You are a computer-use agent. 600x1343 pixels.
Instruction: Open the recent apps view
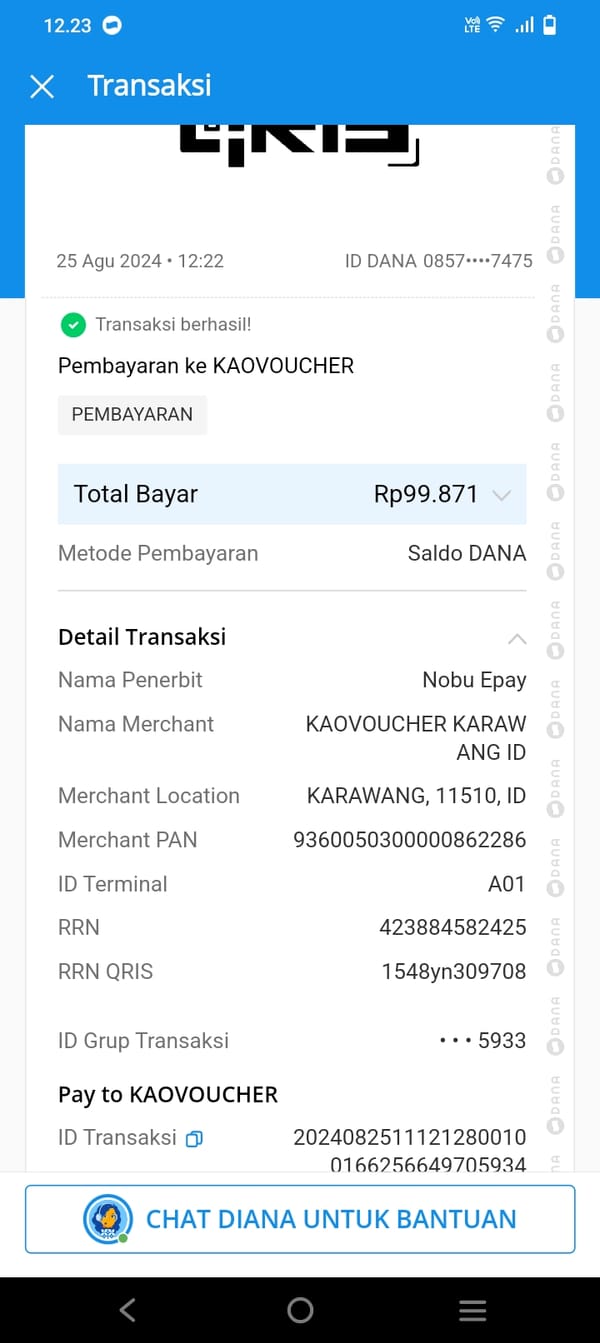[472, 1310]
